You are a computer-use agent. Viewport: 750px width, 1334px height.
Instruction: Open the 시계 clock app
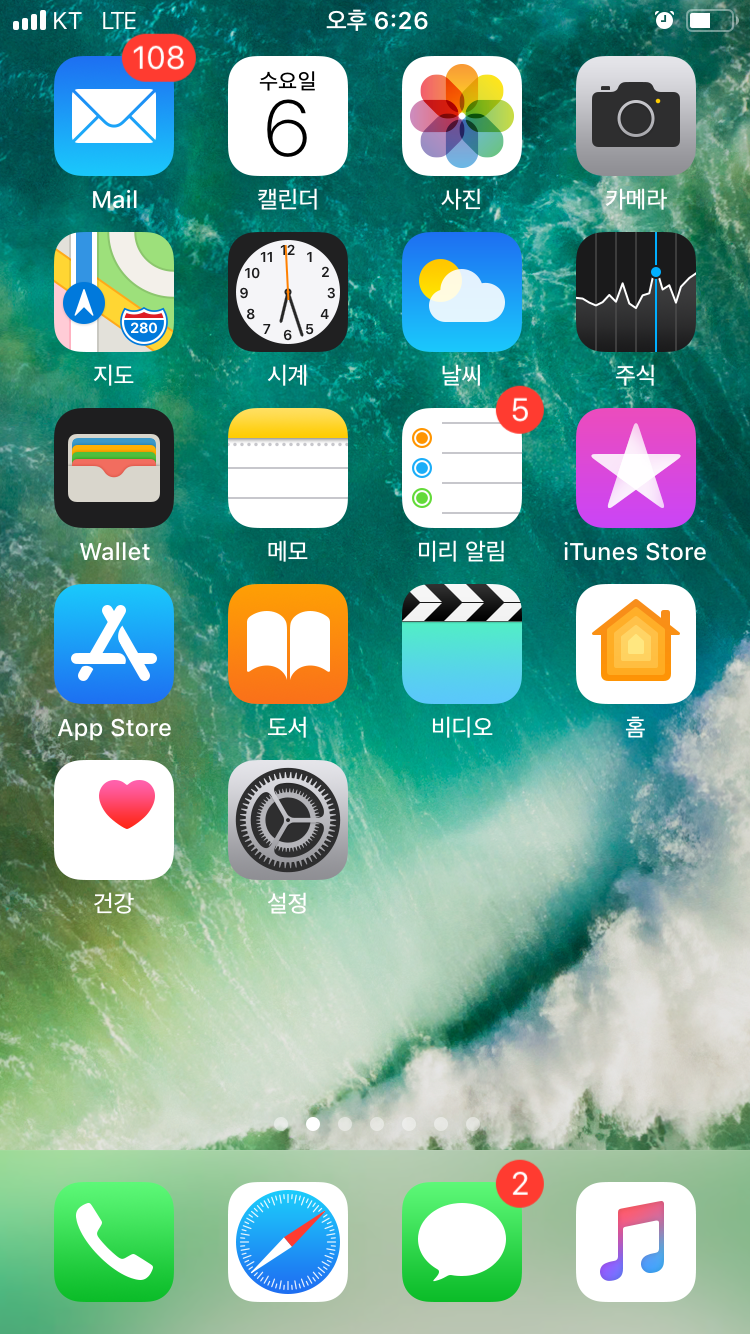click(288, 292)
